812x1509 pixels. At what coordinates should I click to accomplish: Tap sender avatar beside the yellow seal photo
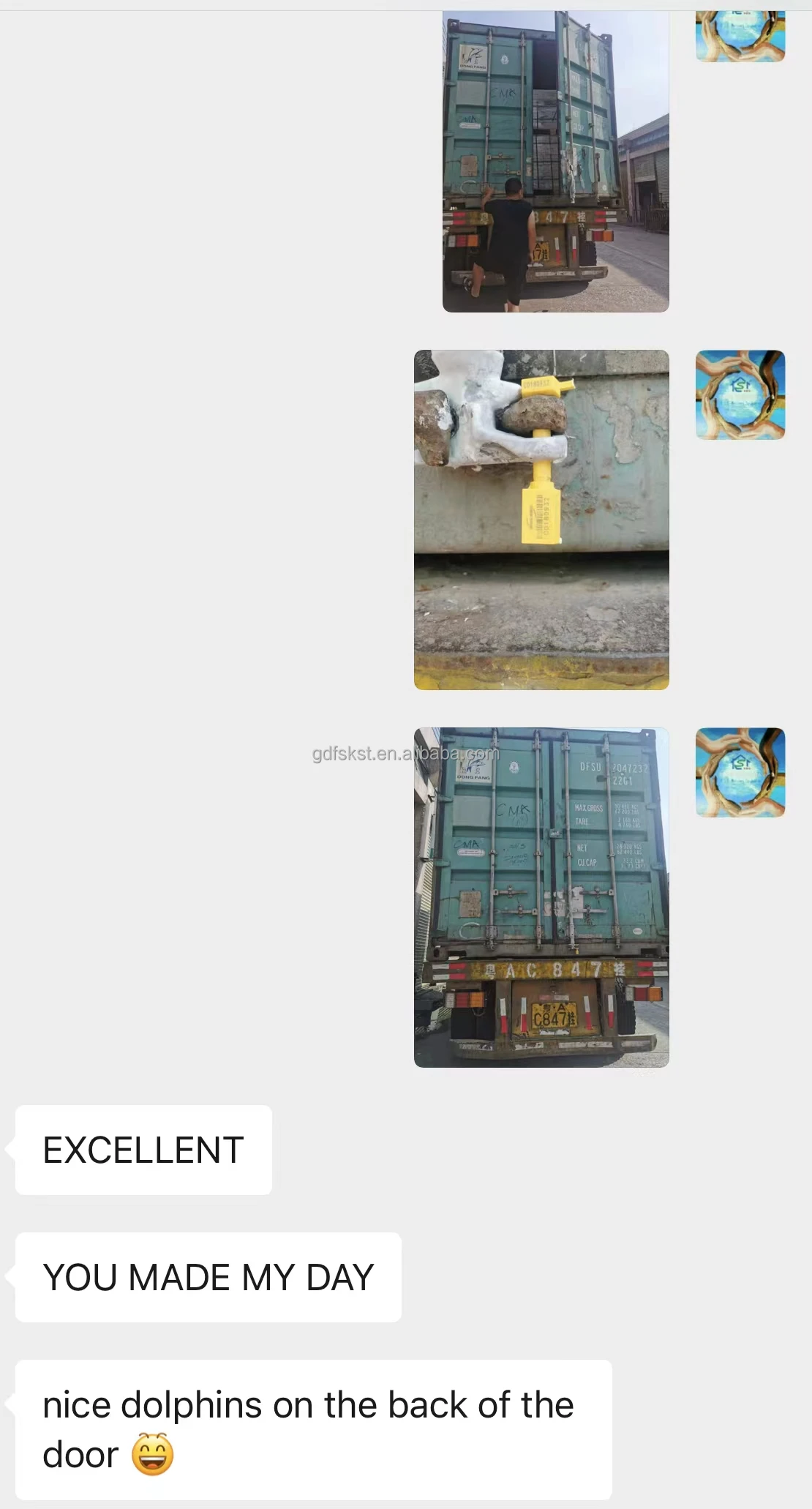point(740,395)
